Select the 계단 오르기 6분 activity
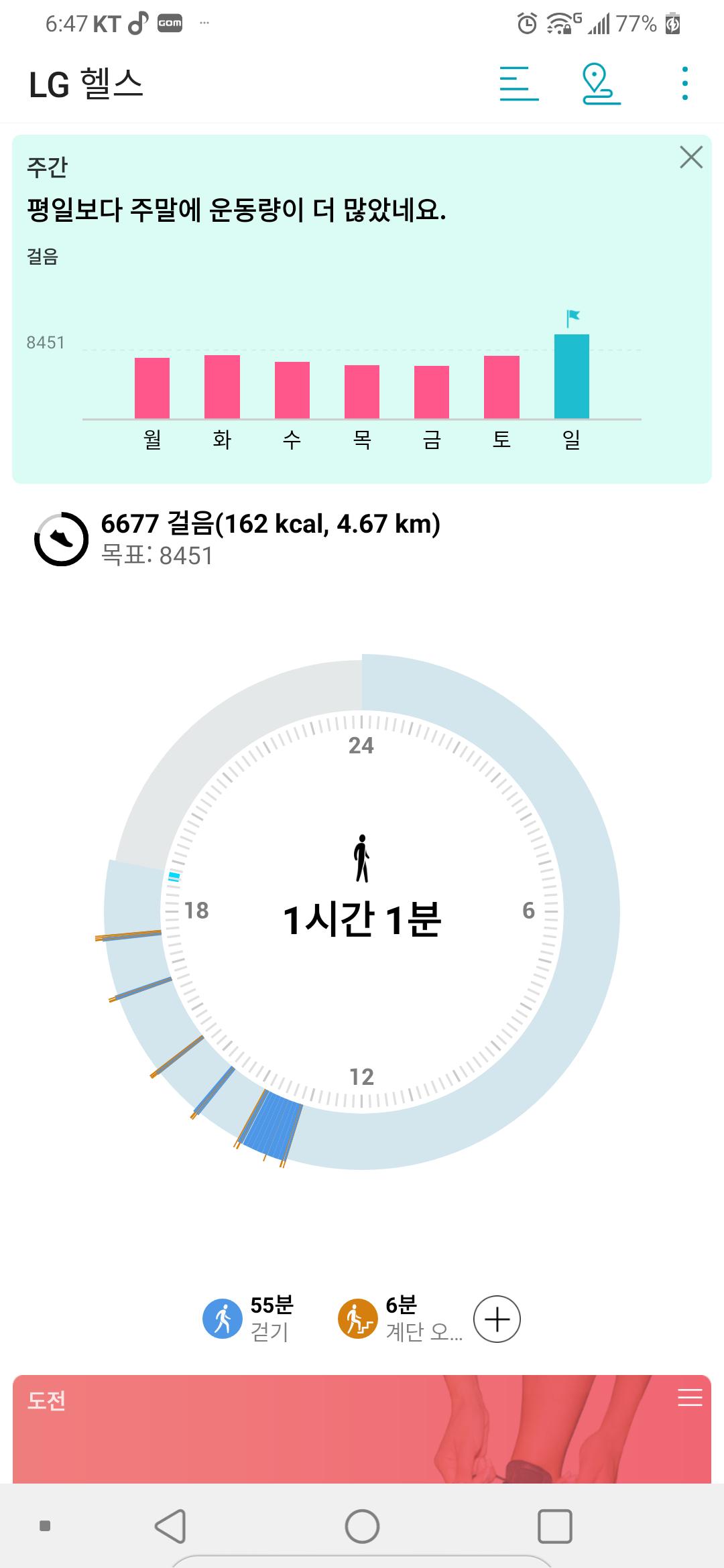724x1568 pixels. click(399, 1318)
